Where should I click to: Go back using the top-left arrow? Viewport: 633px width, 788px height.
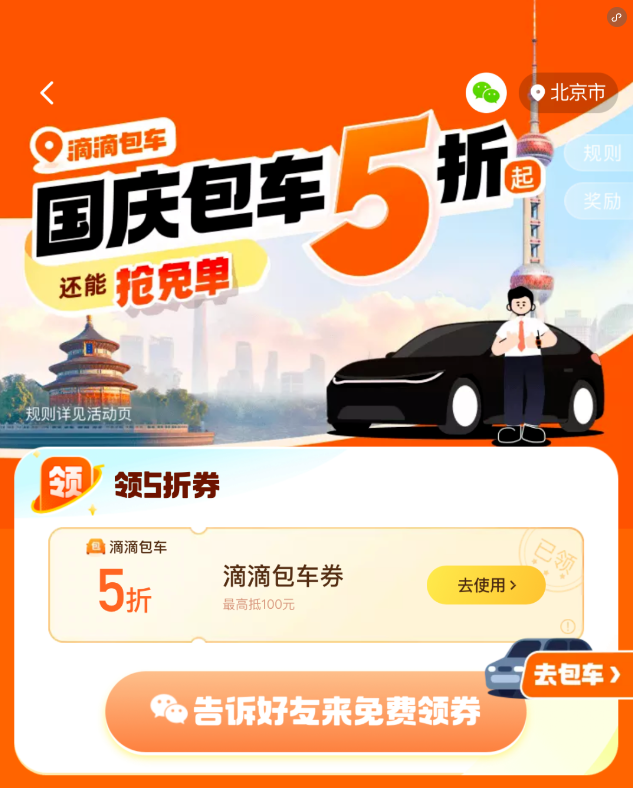(x=47, y=93)
